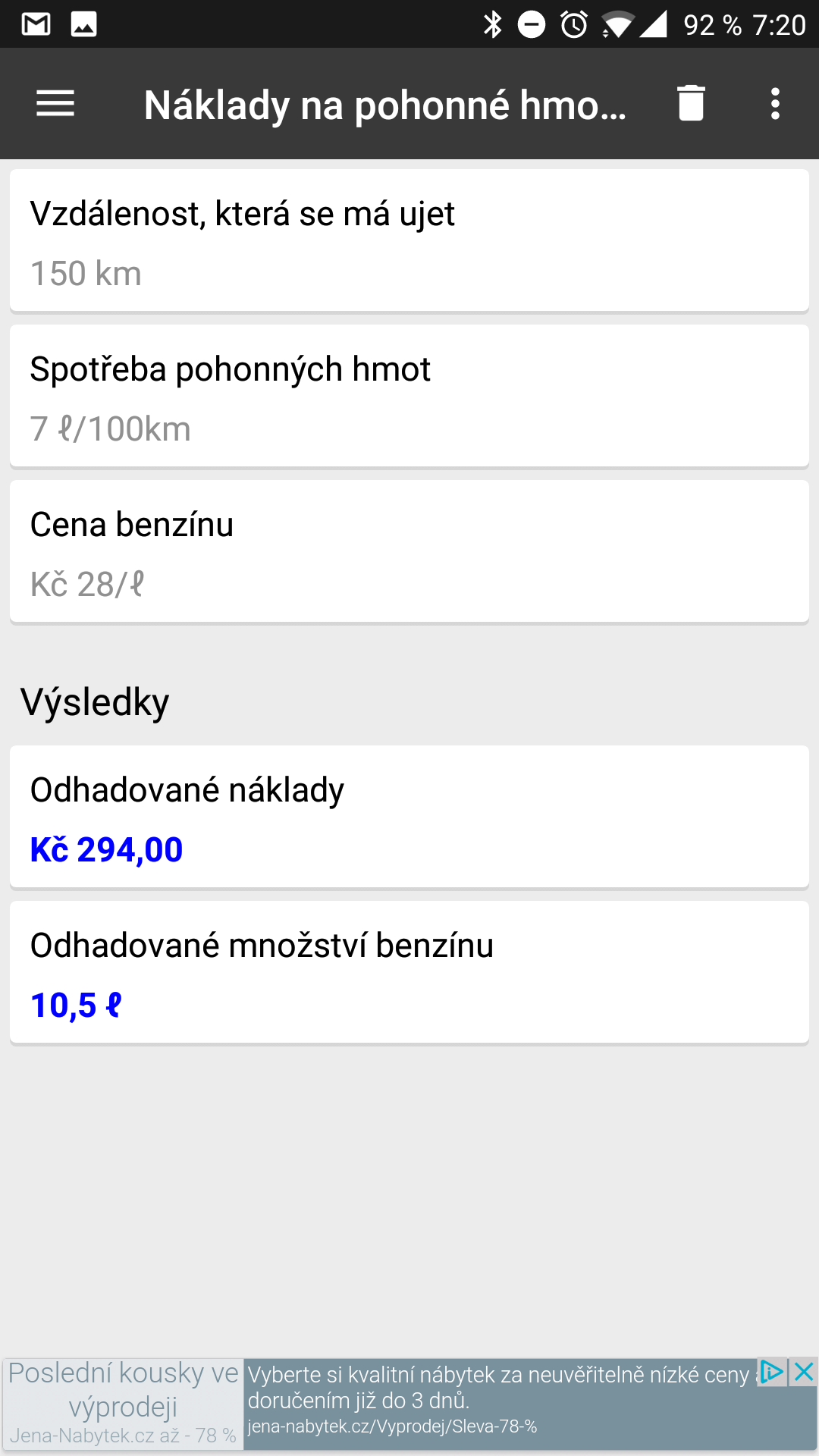Image resolution: width=819 pixels, height=1456 pixels.
Task: Open the three-dot overflow menu
Action: (775, 104)
